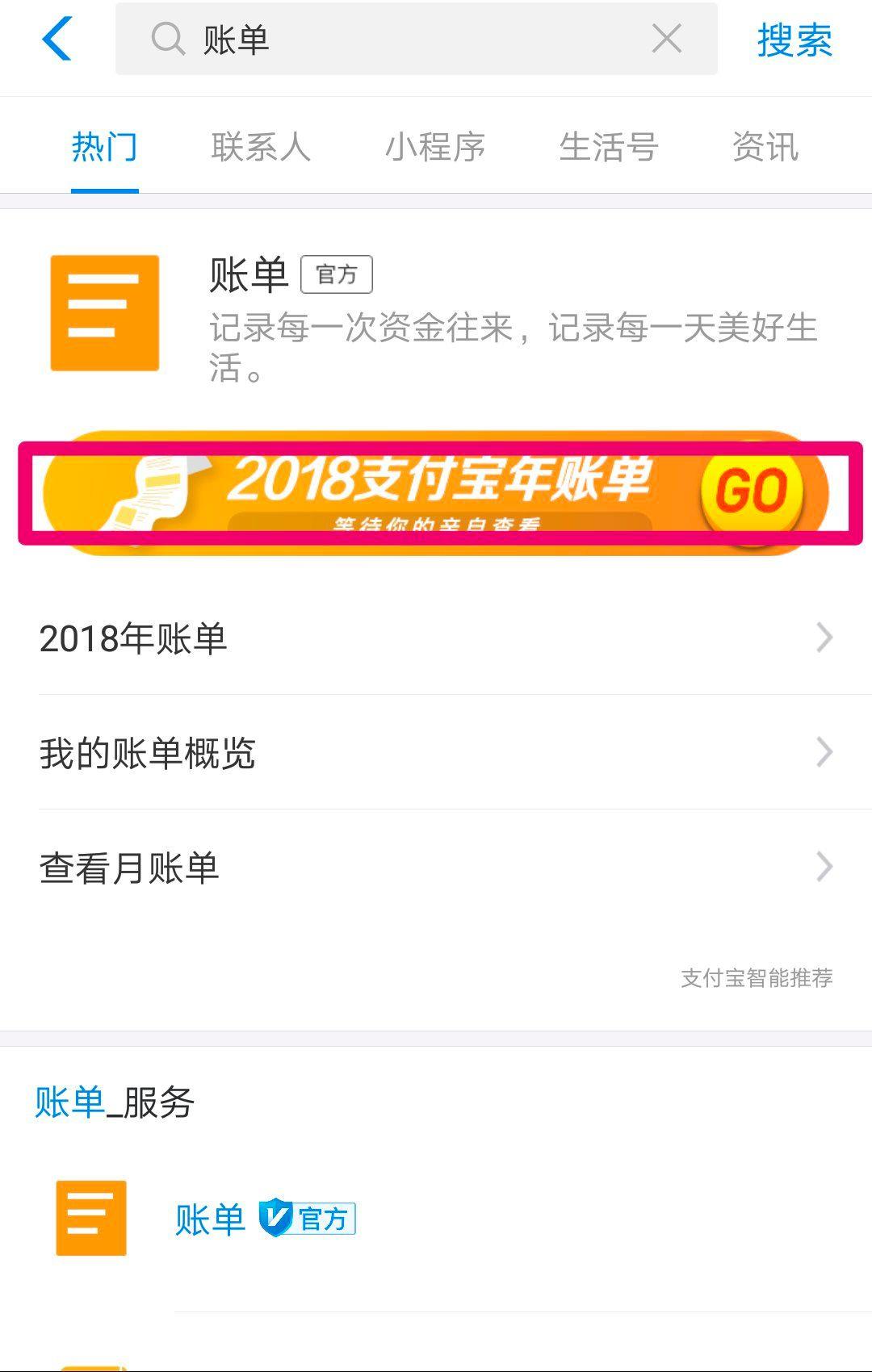Tap the search field containing 账单
The height and width of the screenshot is (1372, 872).
tap(404, 39)
